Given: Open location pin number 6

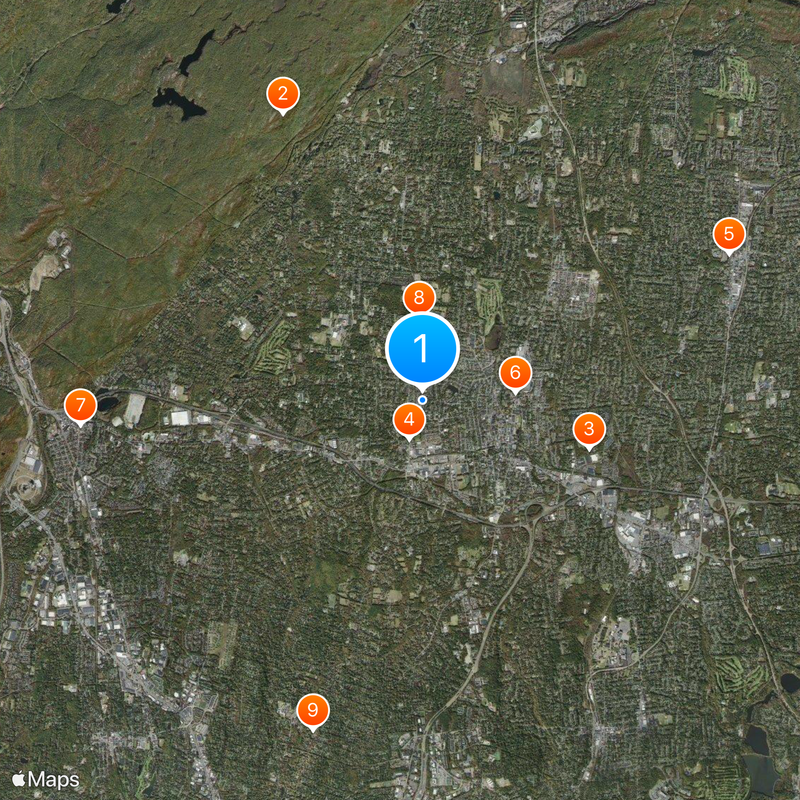Looking at the screenshot, I should tap(515, 373).
